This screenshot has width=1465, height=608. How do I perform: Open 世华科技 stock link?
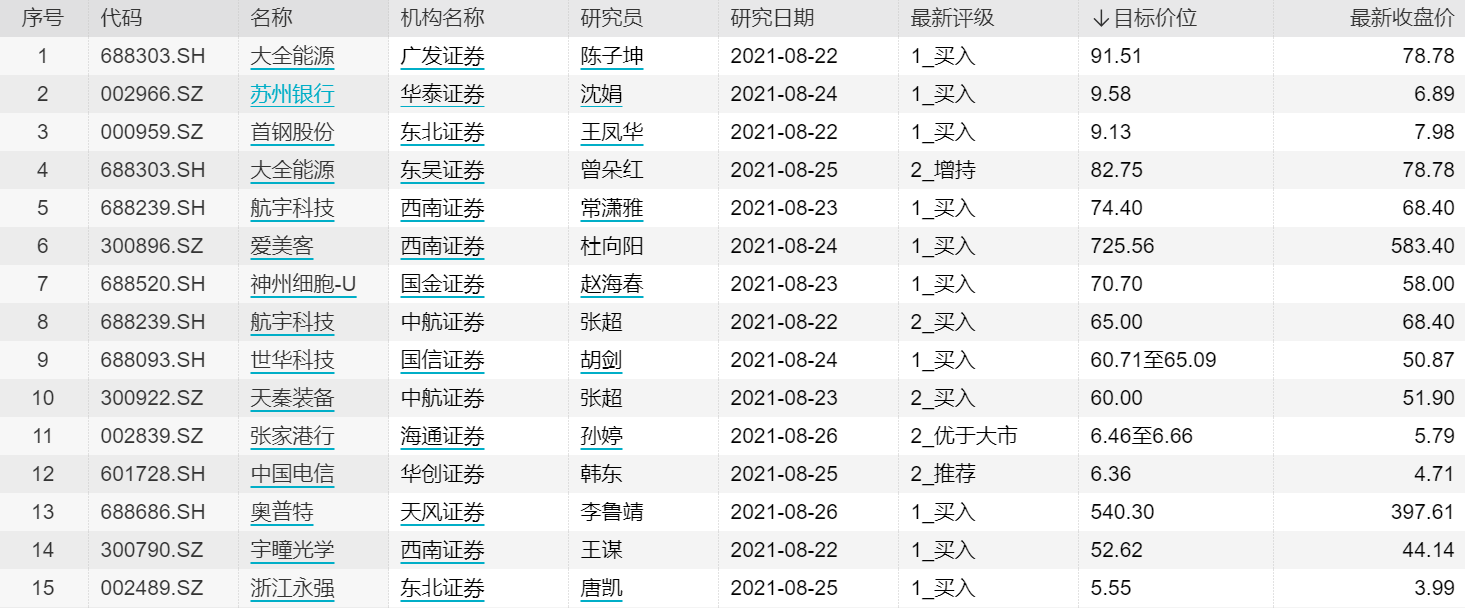[292, 361]
